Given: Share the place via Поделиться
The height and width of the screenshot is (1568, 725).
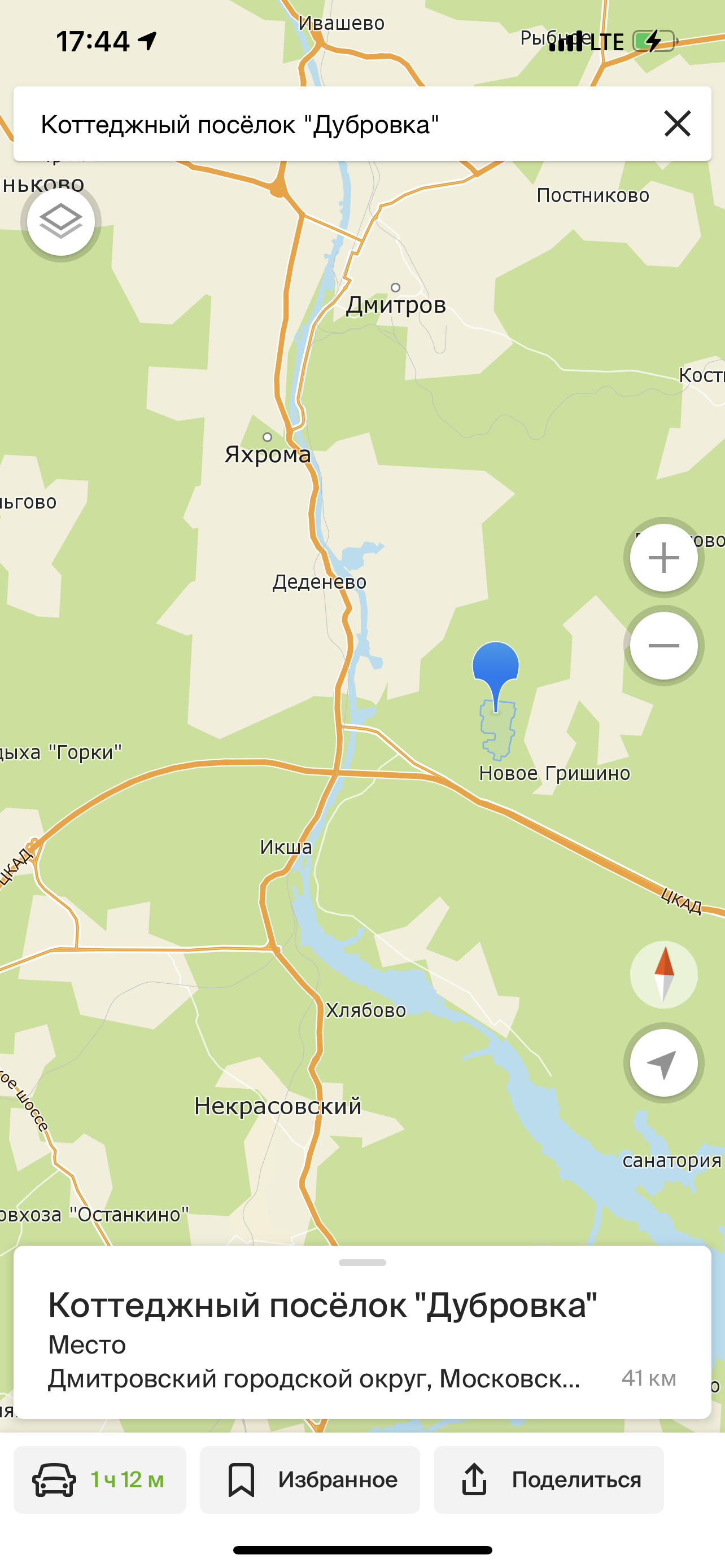Looking at the screenshot, I should pyautogui.click(x=548, y=1480).
